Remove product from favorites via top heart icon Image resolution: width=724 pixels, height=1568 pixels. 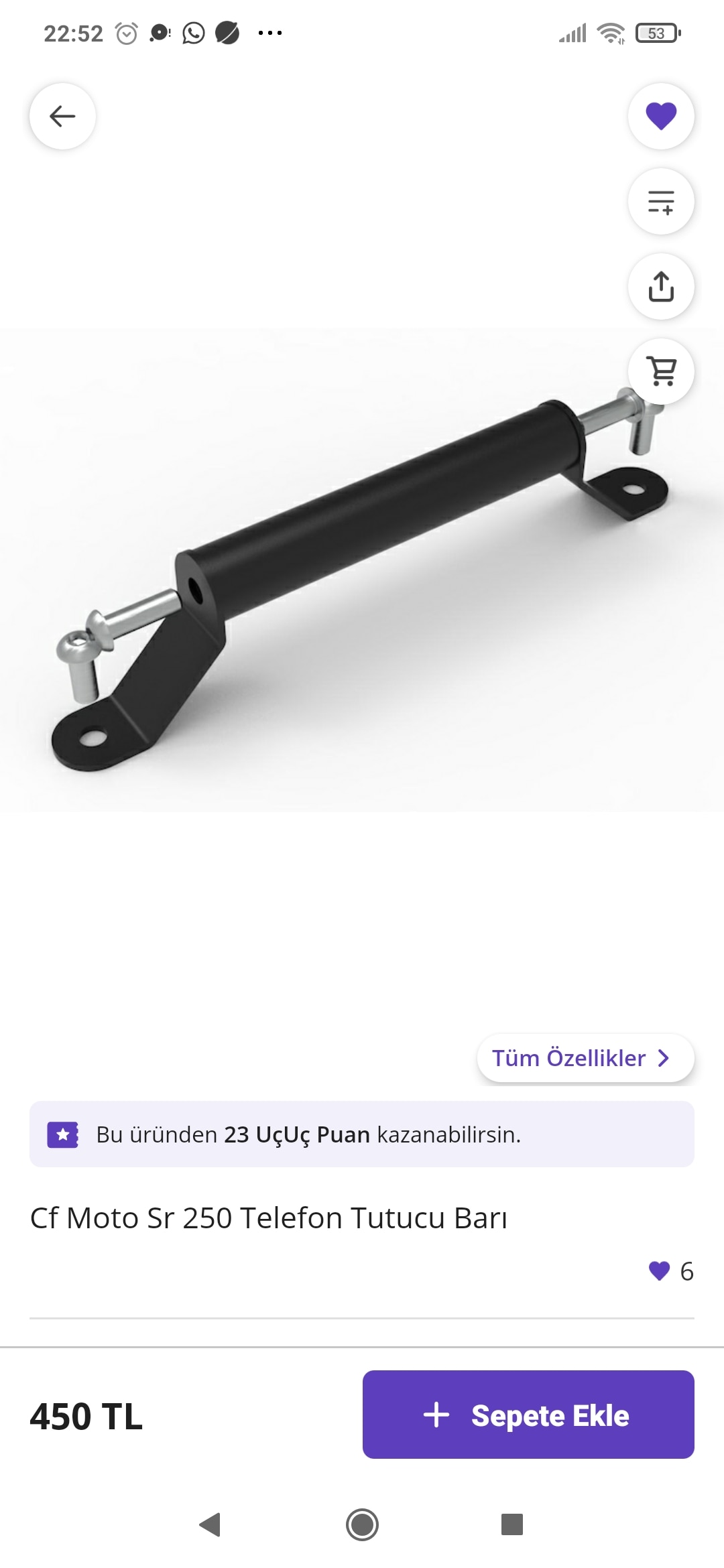pos(661,116)
